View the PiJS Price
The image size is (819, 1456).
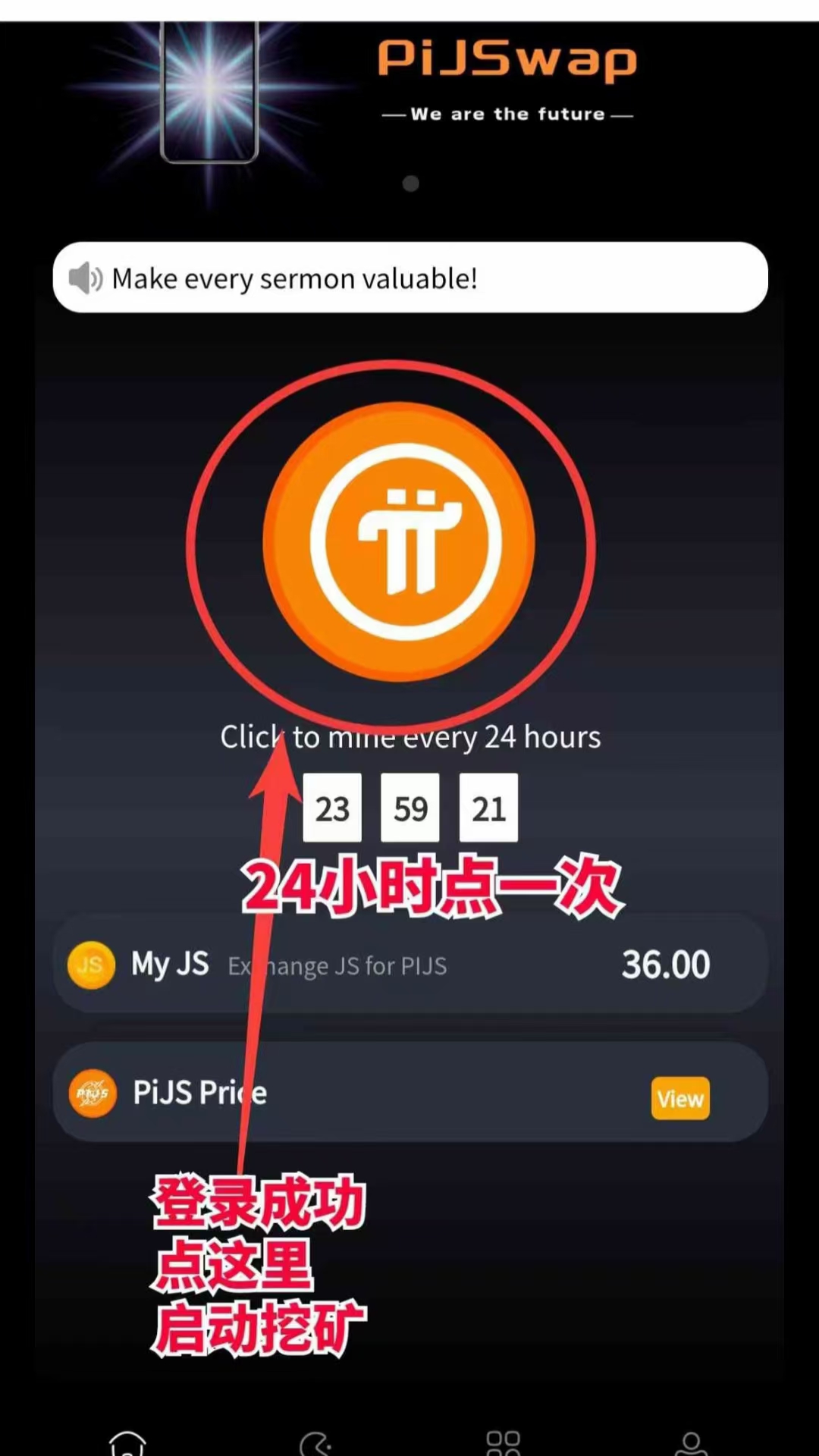click(680, 1098)
